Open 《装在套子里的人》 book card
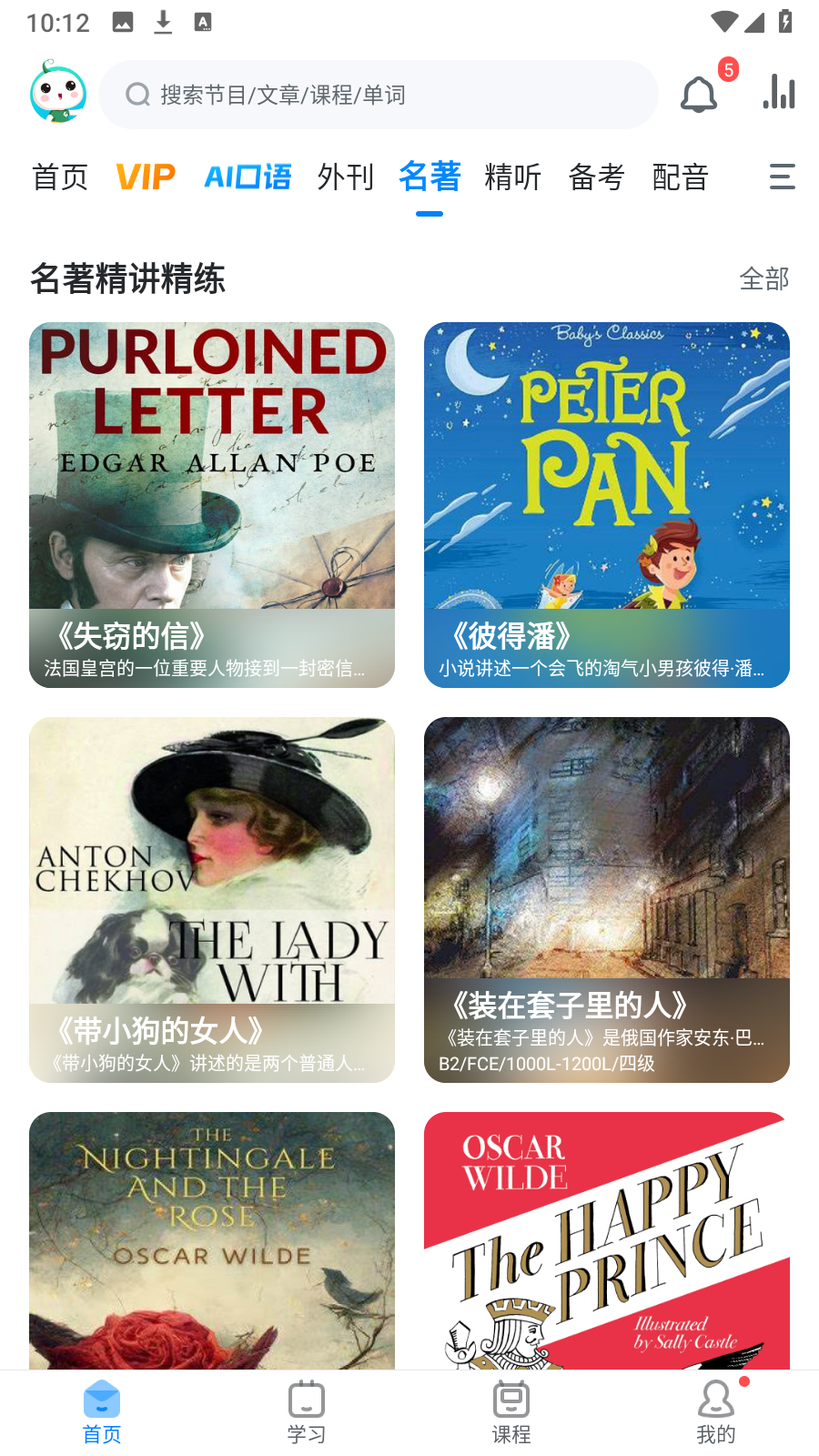Screen dimensions: 819x1456 [x=607, y=899]
